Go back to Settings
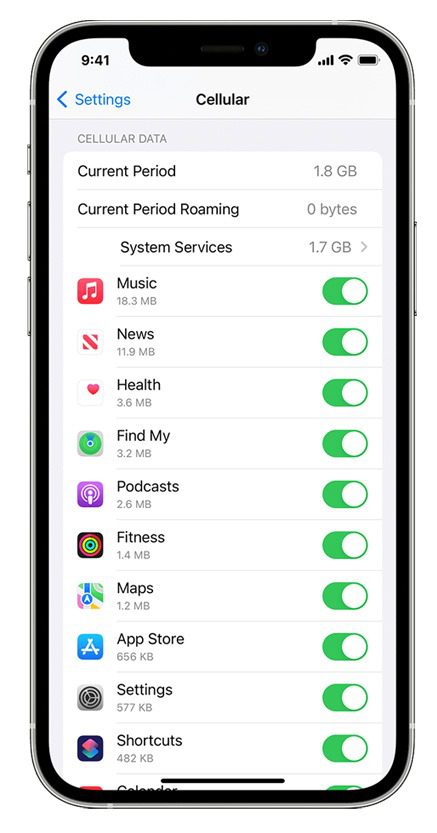 click(x=93, y=99)
